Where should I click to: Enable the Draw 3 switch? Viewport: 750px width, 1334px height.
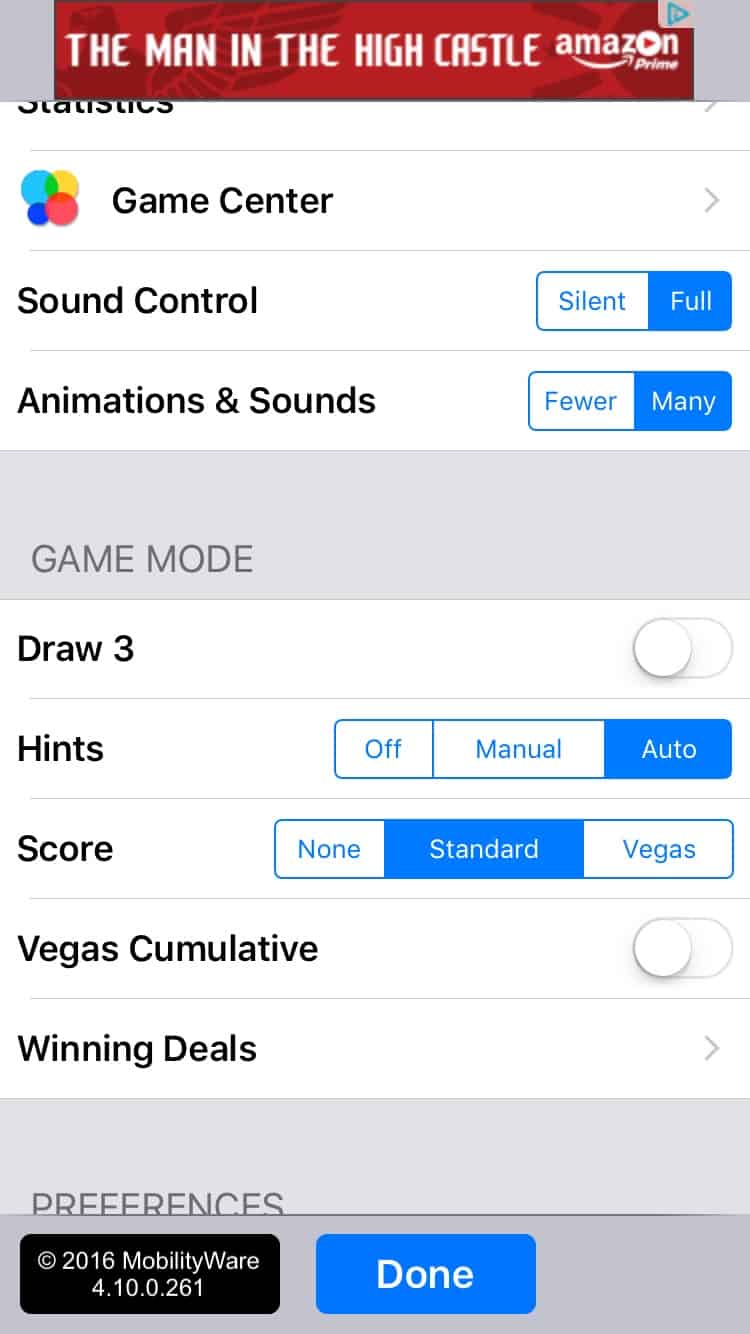pyautogui.click(x=683, y=649)
